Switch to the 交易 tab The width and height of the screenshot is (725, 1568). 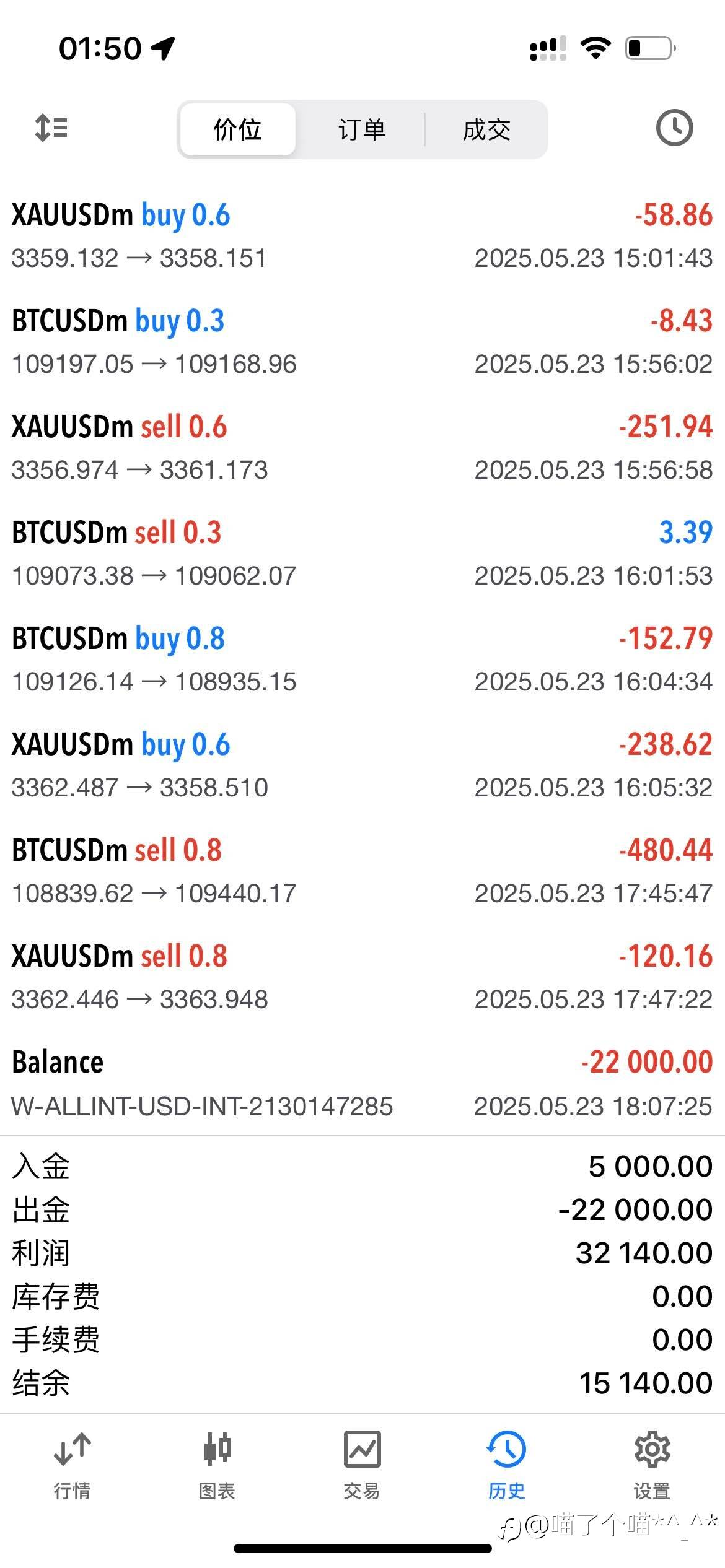(x=362, y=1466)
